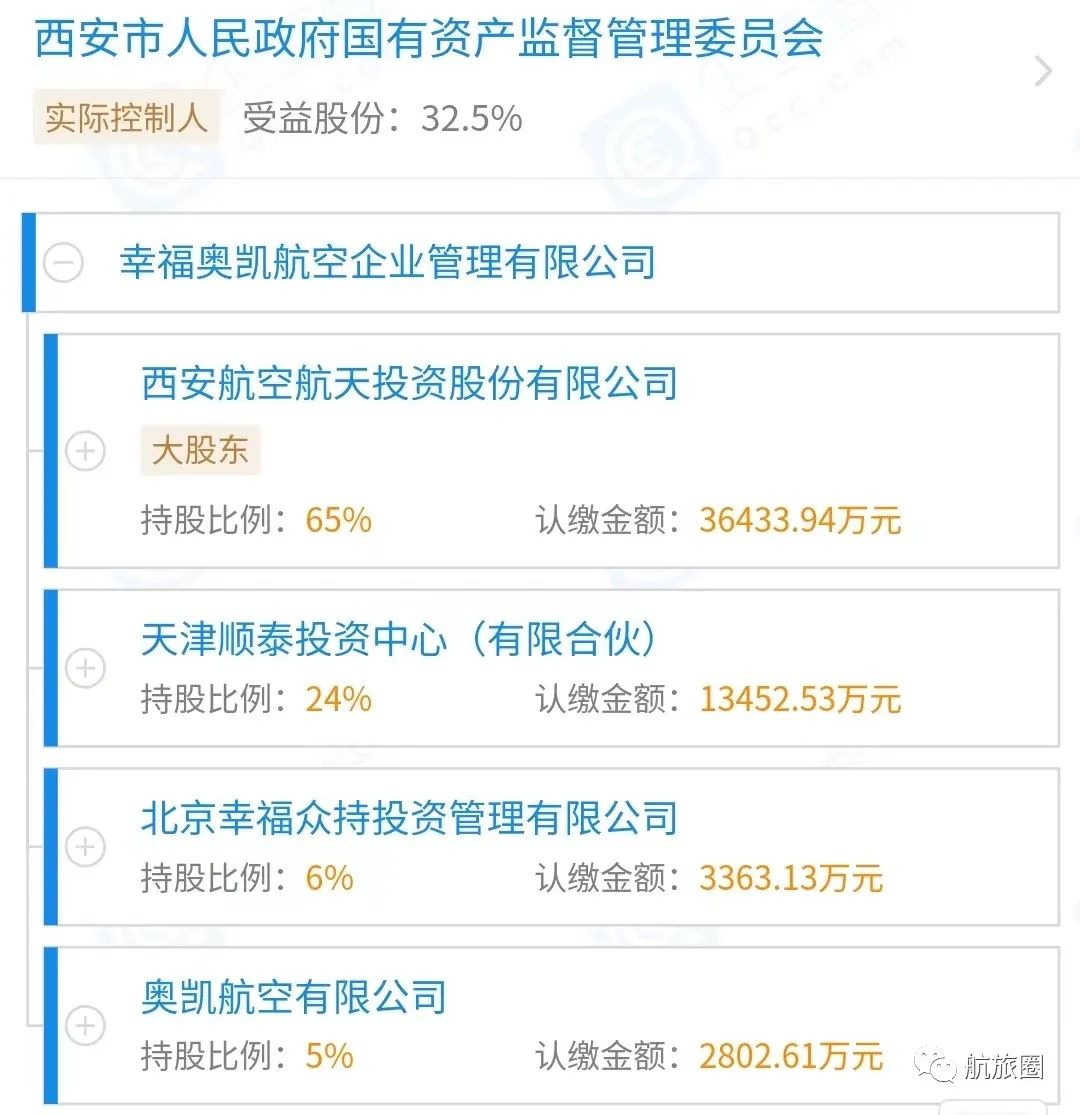Click the plus icon next to 奥凯航空有限公司

tap(86, 1025)
